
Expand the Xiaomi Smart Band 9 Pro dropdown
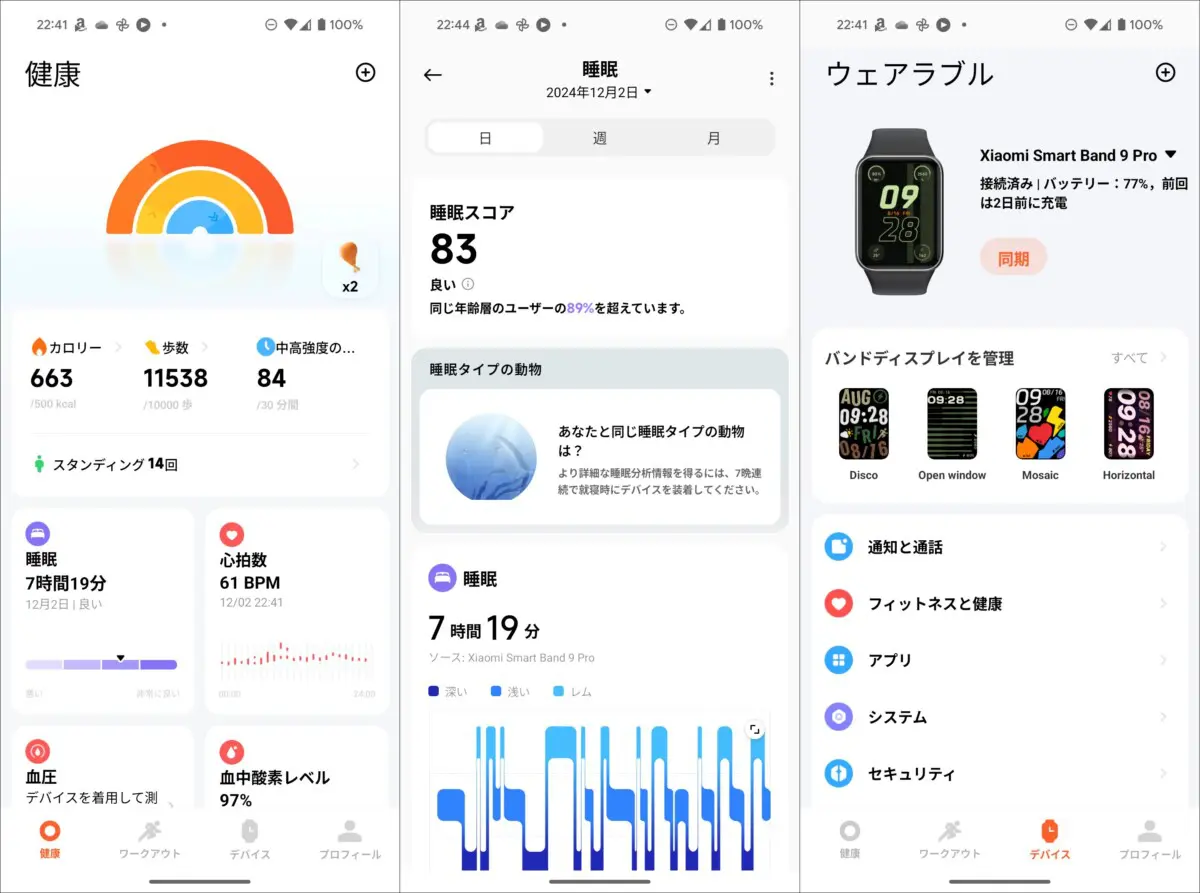(x=1171, y=155)
